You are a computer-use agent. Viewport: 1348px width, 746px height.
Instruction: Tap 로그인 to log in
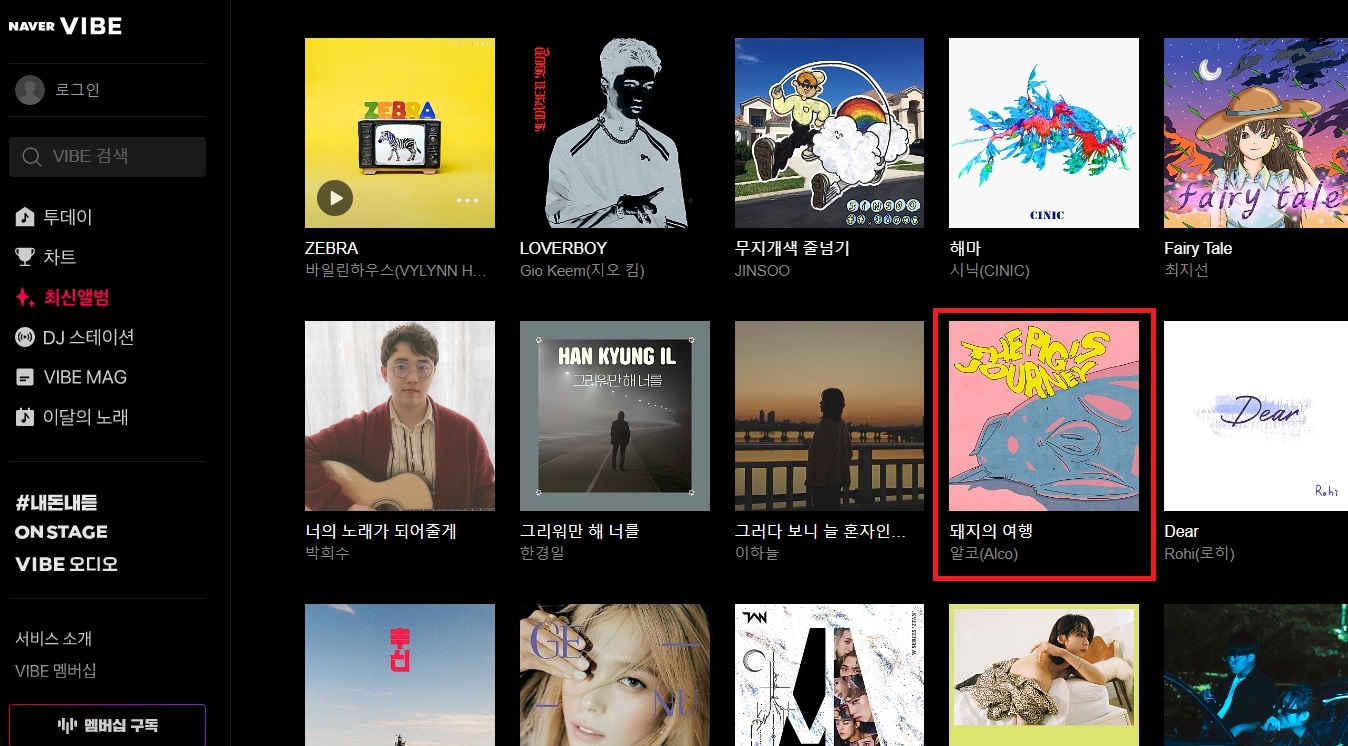[x=77, y=90]
